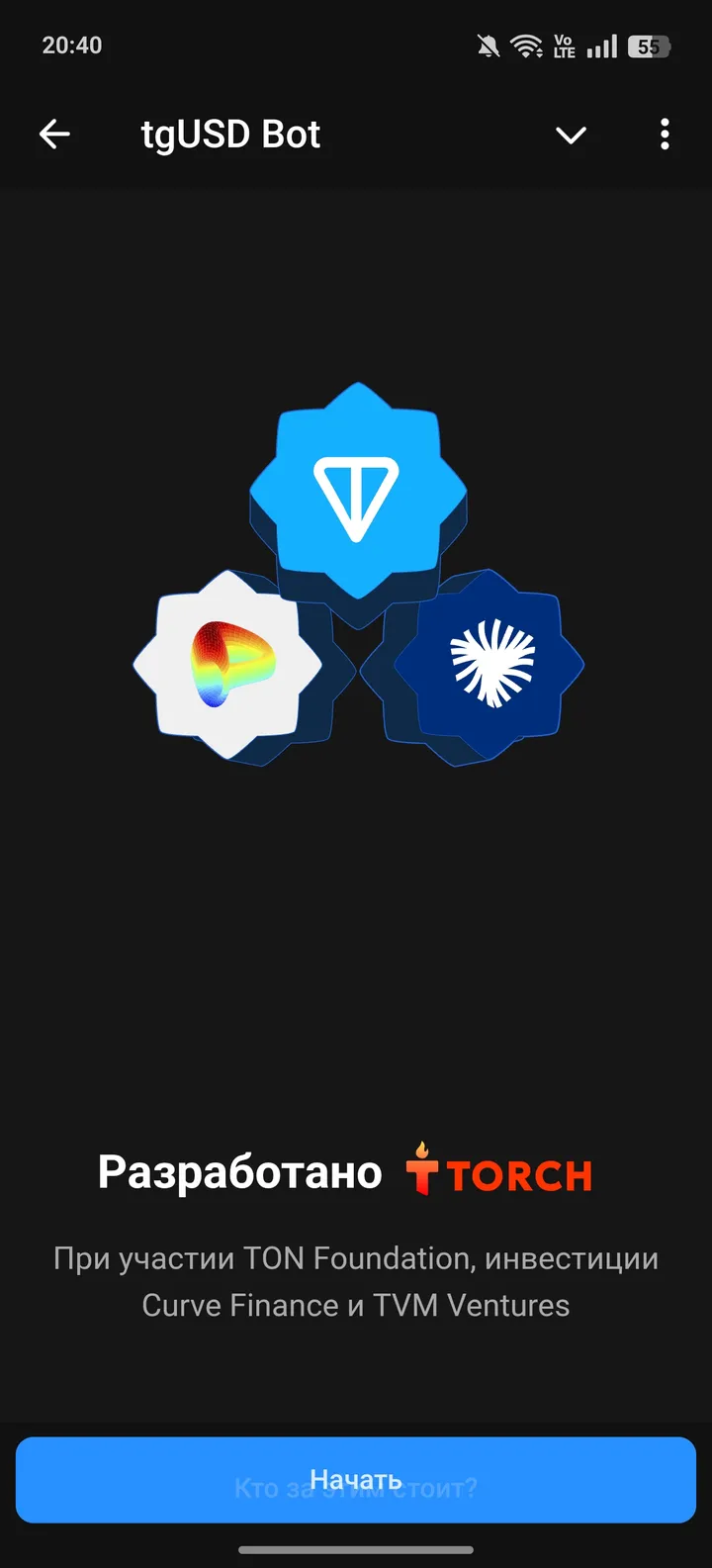
Task: Collapse the bot view via the chevron
Action: (571, 136)
